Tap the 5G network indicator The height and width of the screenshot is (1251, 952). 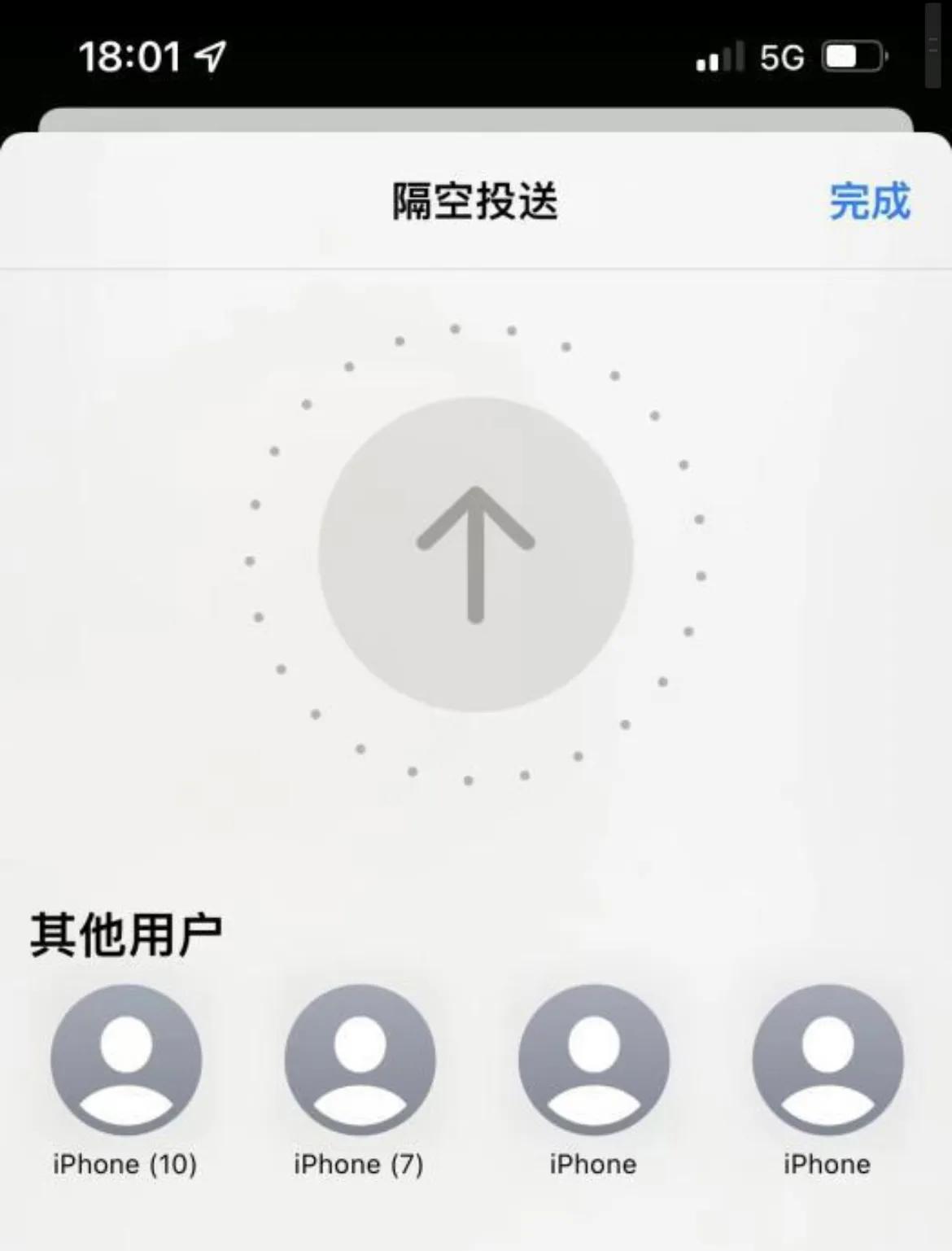783,55
